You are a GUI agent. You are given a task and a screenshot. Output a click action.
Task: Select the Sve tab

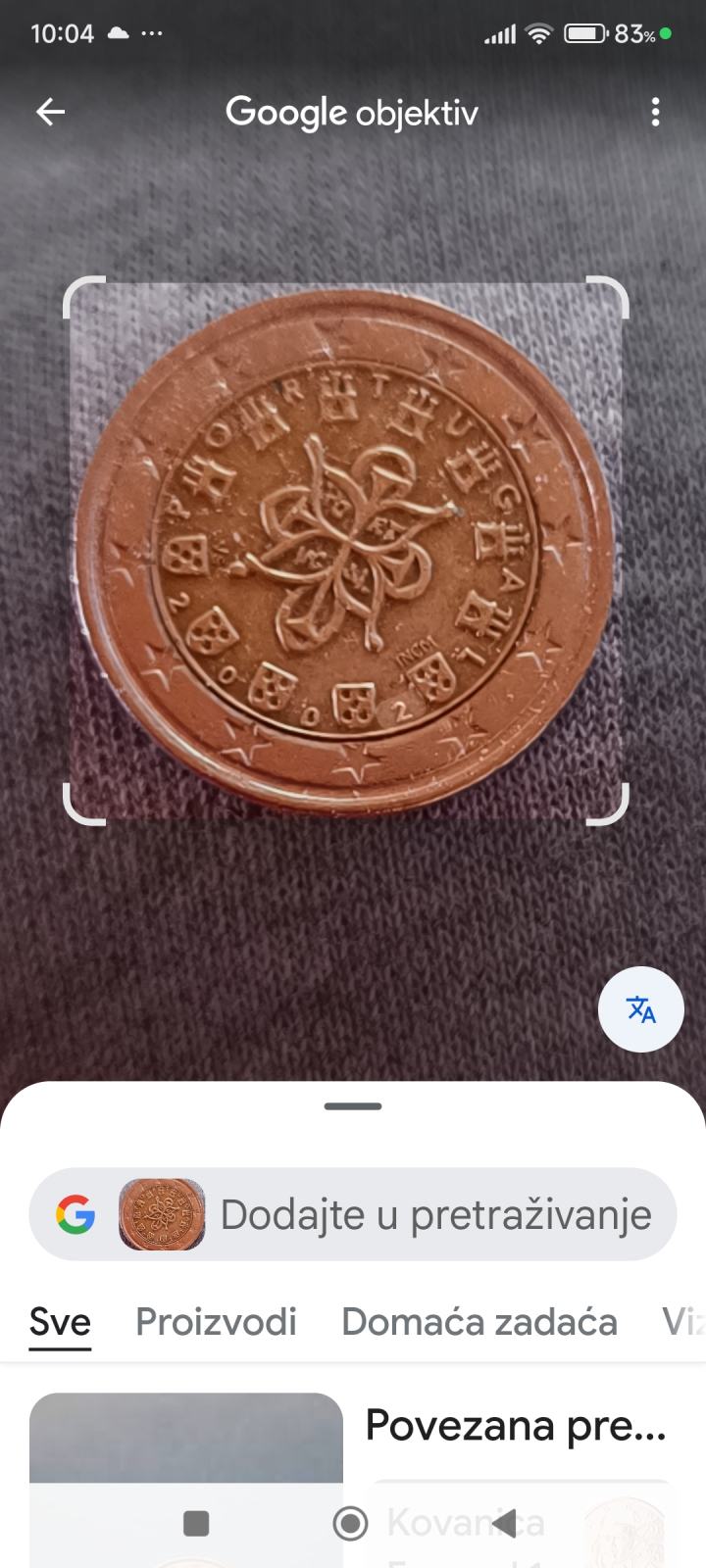[60, 1322]
